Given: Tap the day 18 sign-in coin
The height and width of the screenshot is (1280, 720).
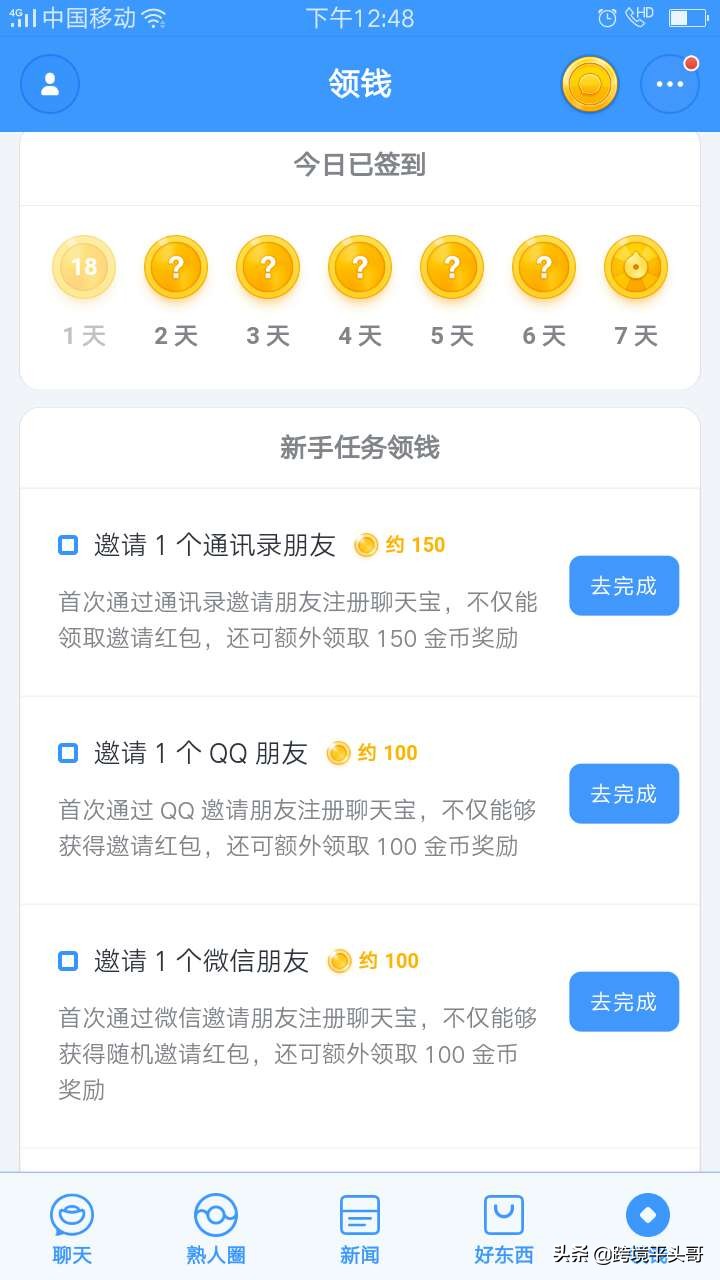Looking at the screenshot, I should pos(84,266).
